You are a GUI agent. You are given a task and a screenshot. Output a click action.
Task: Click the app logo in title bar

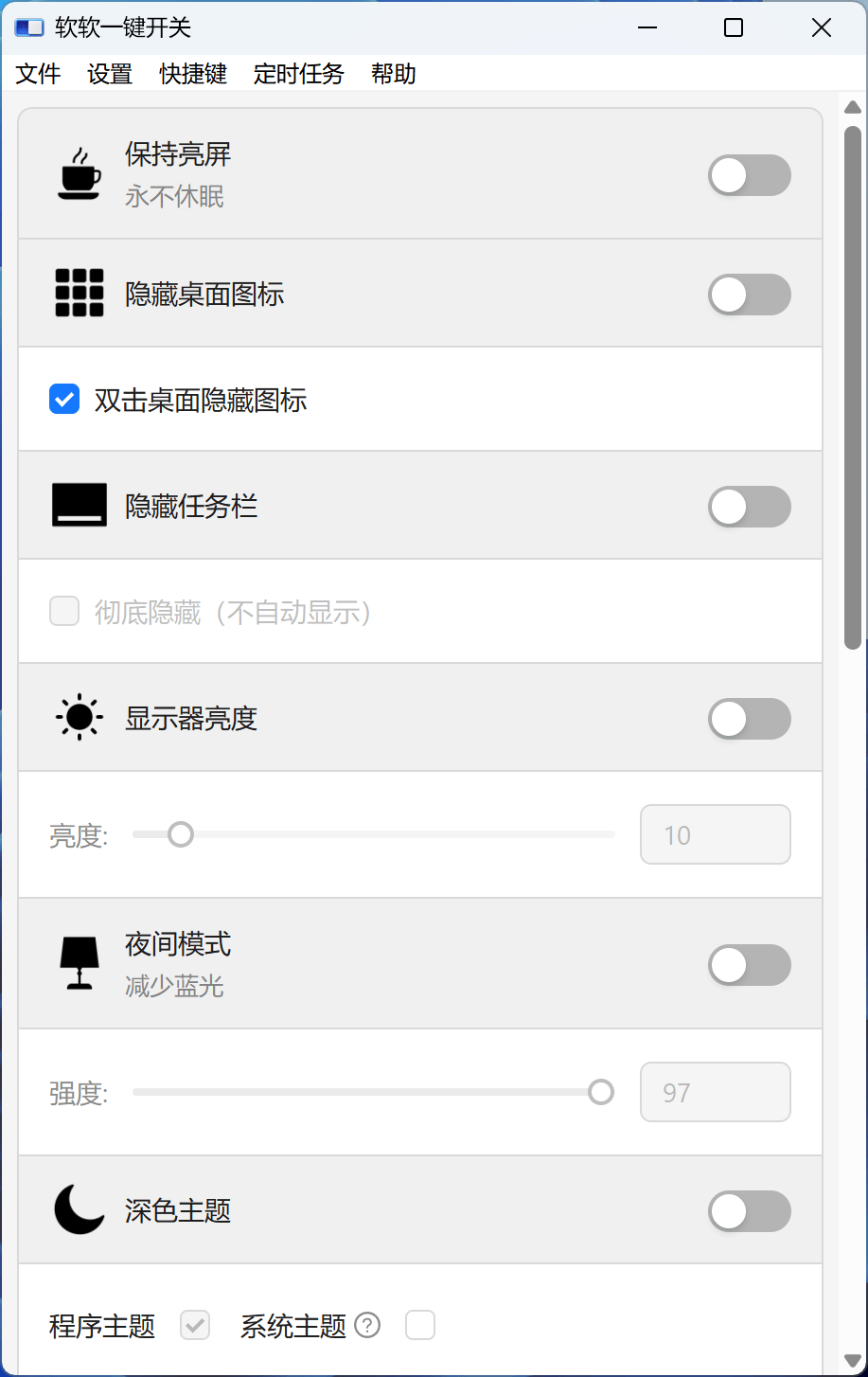point(27,27)
